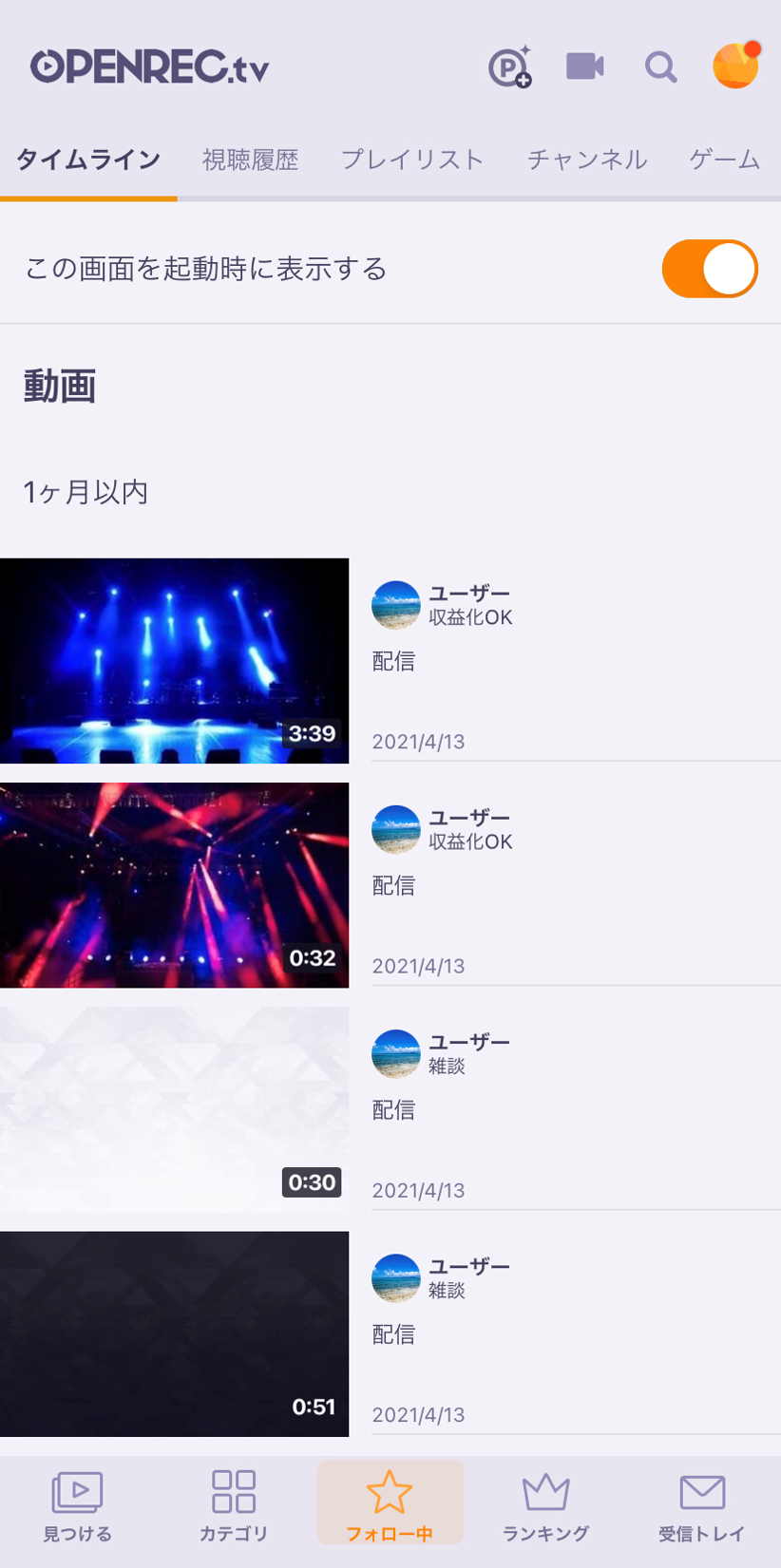Go to 見つける in bottom navigation
This screenshot has height=1568, width=781.
(78, 1505)
